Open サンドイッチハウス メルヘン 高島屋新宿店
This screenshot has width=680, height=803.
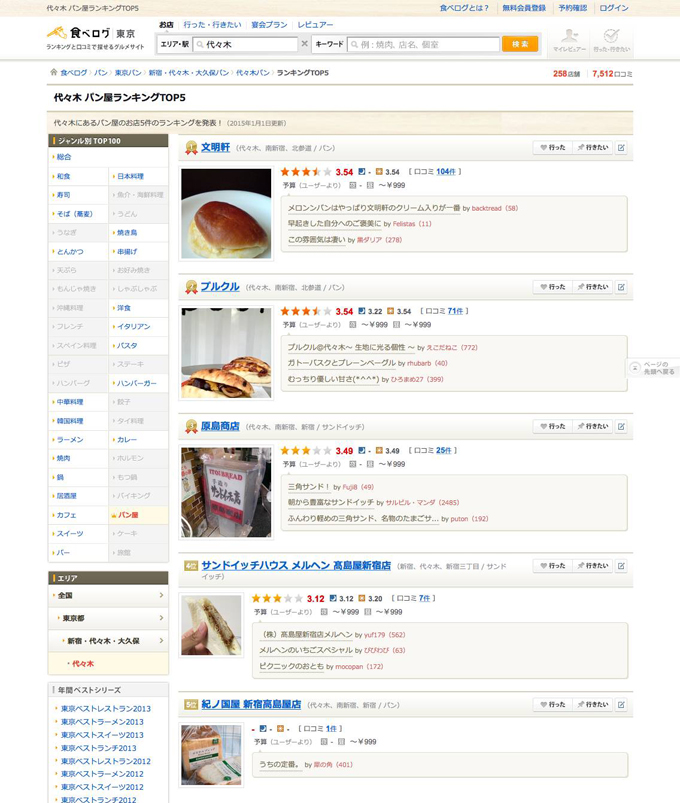297,565
